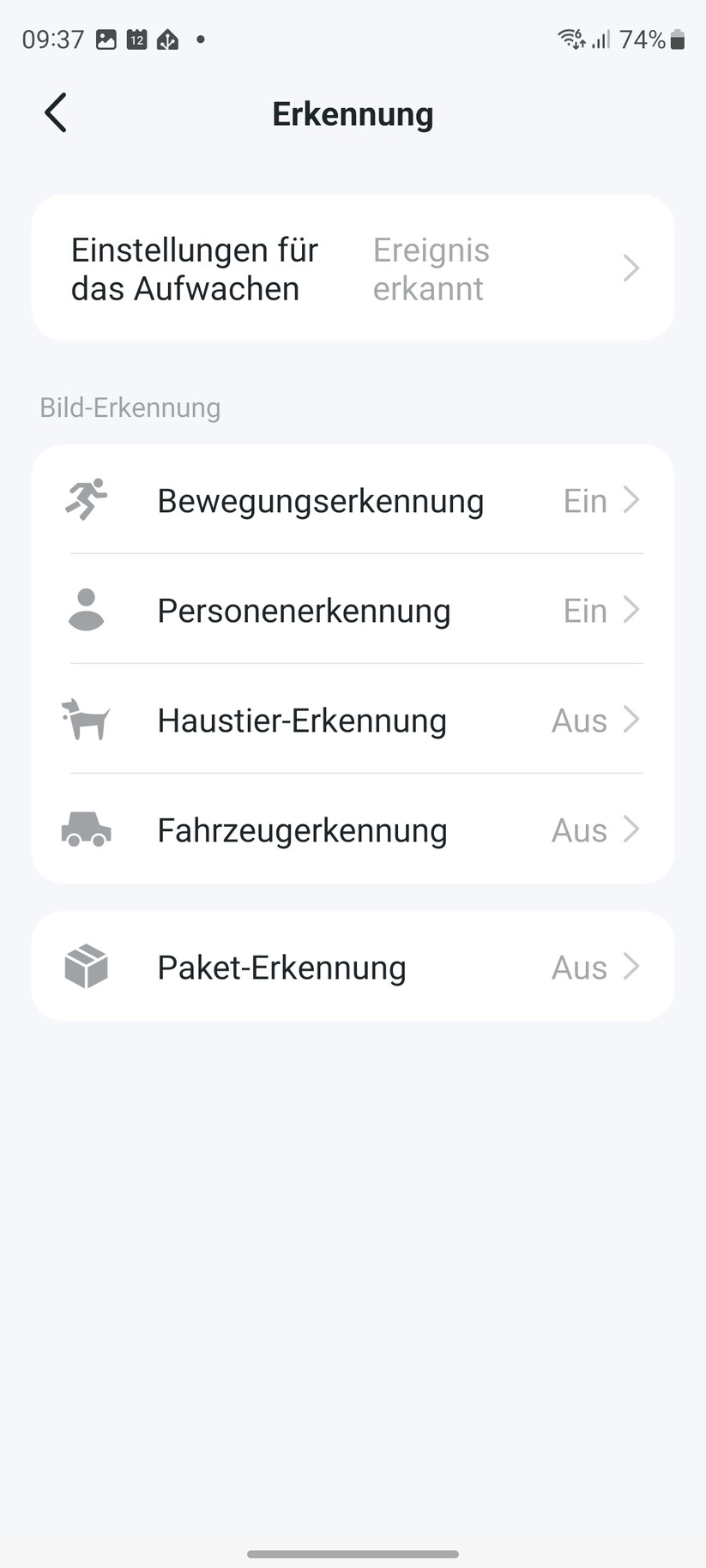Image resolution: width=706 pixels, height=1568 pixels.
Task: Select the Erkennung title header
Action: click(352, 112)
